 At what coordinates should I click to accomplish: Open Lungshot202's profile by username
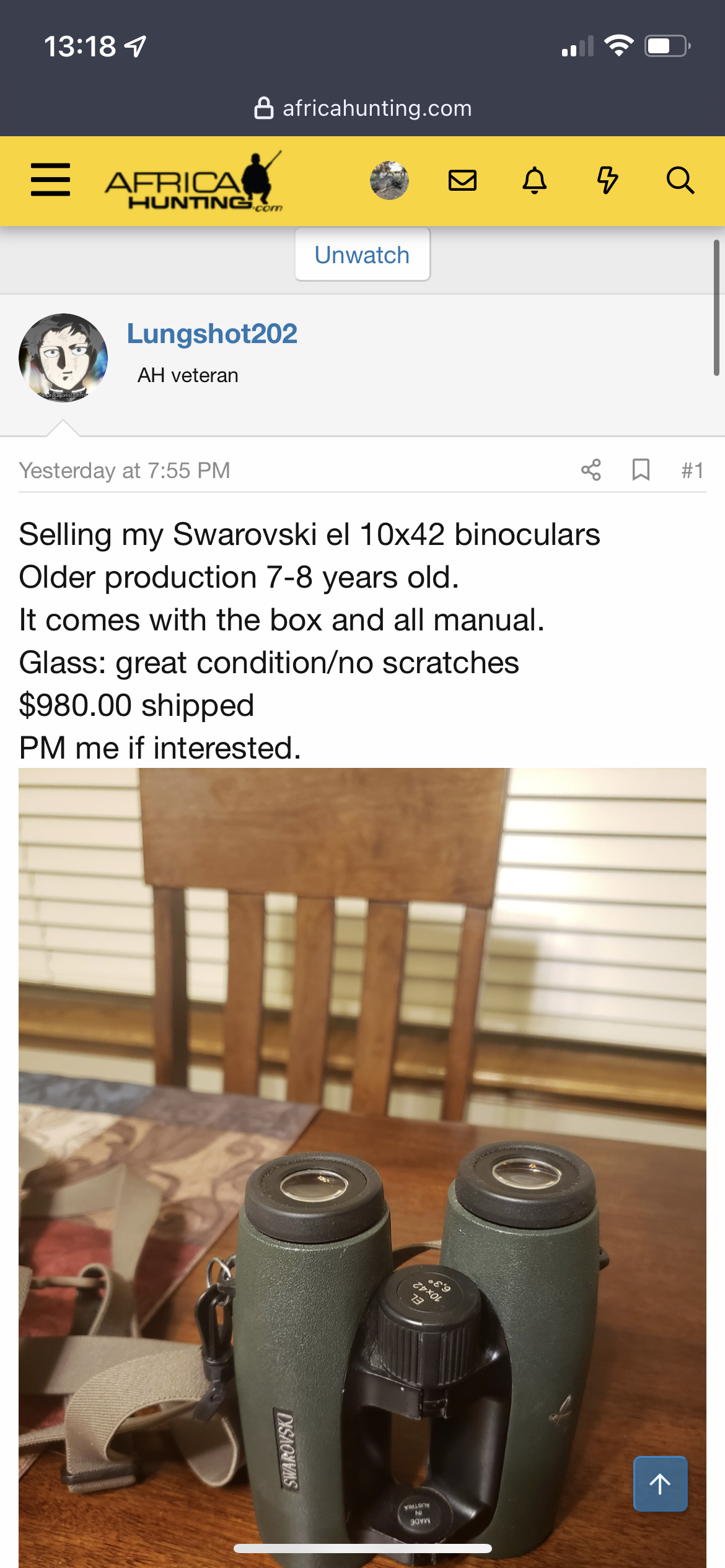click(x=212, y=333)
